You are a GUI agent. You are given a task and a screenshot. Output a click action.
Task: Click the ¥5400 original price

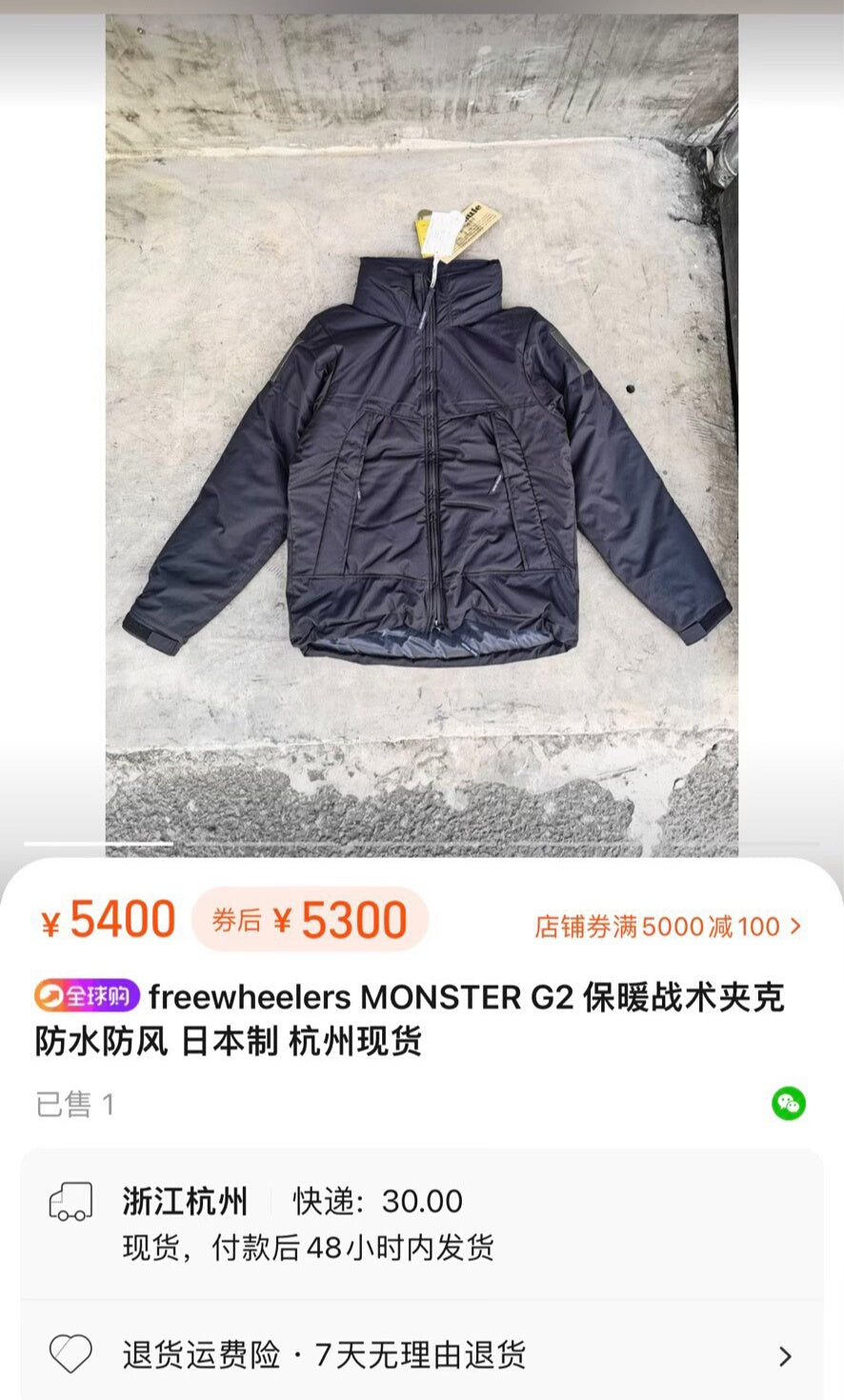pyautogui.click(x=111, y=920)
